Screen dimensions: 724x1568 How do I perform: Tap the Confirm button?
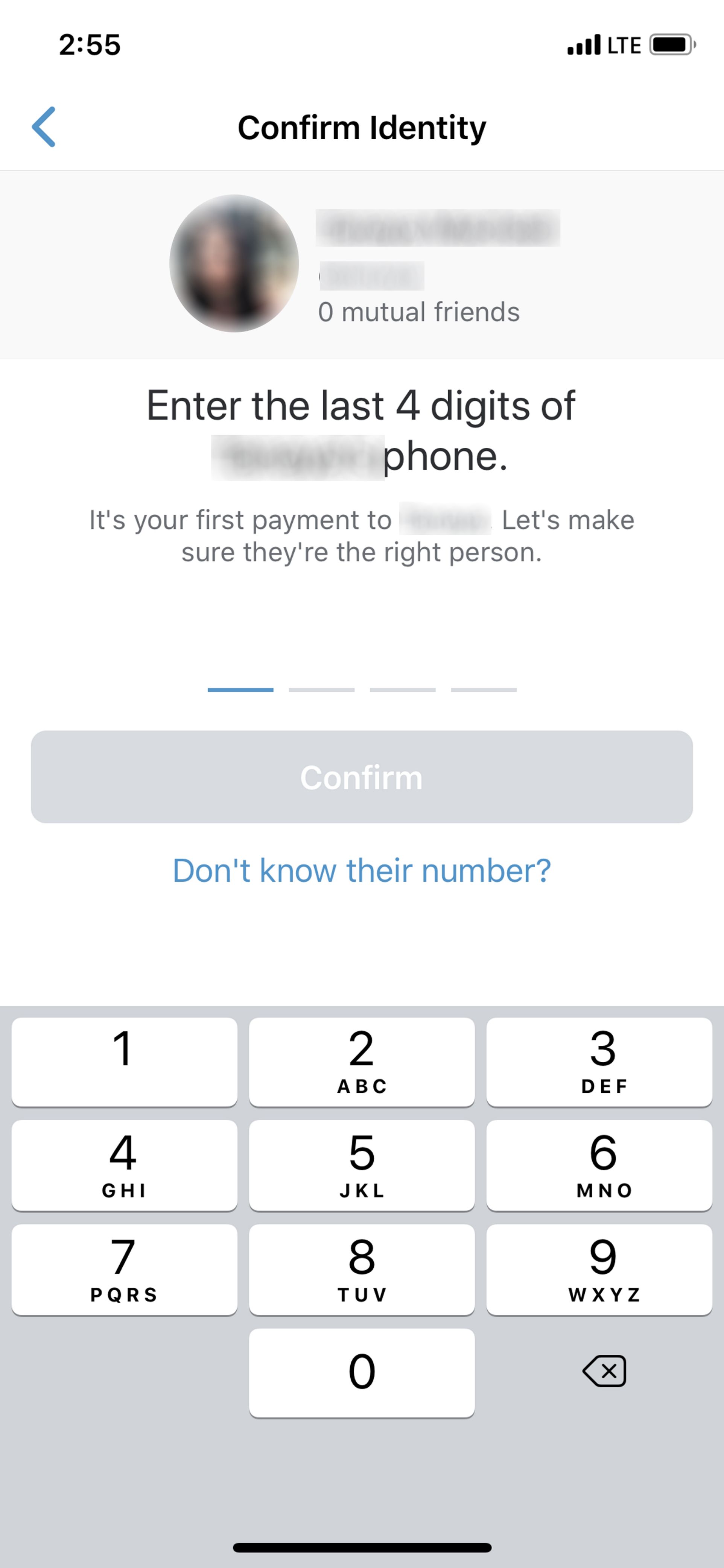362,777
